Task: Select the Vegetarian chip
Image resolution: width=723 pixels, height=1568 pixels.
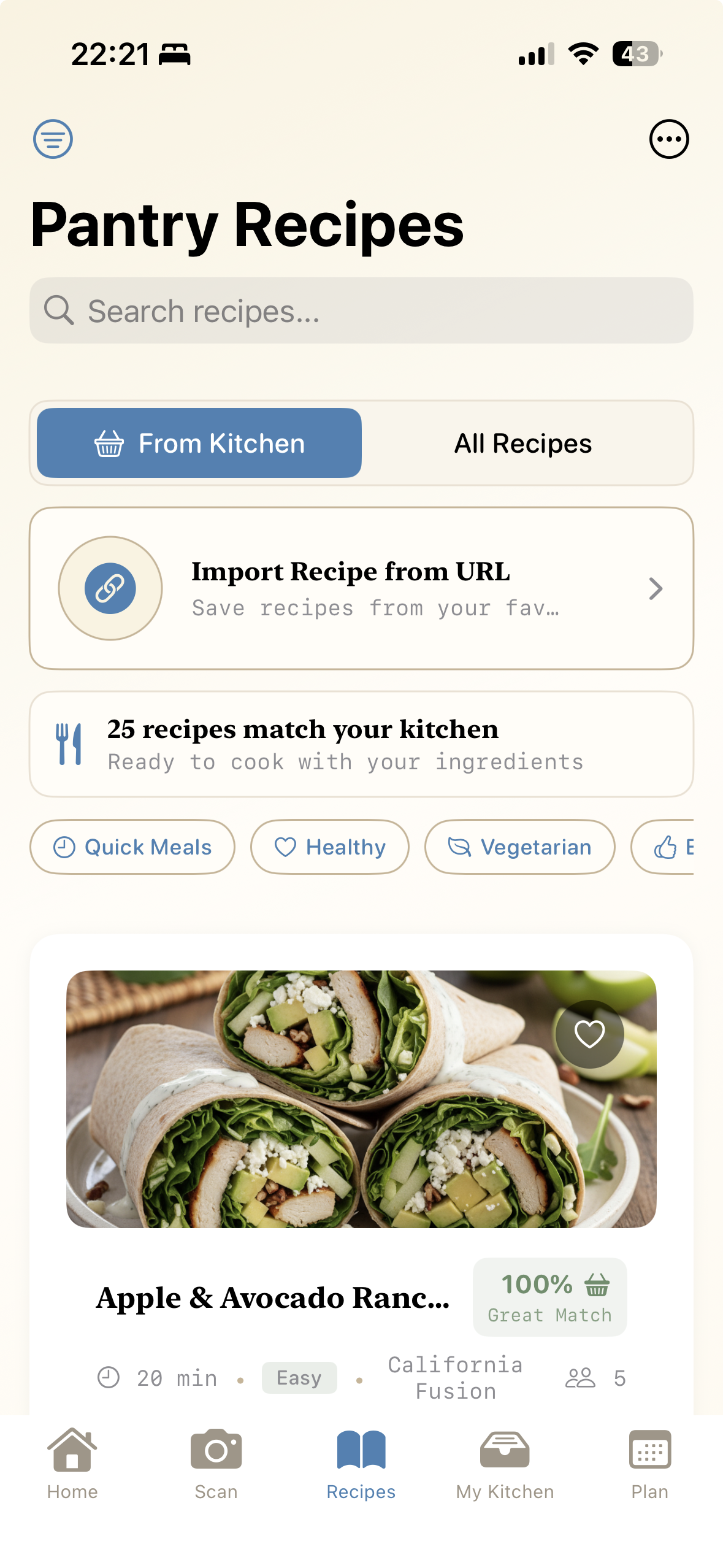Action: (x=519, y=847)
